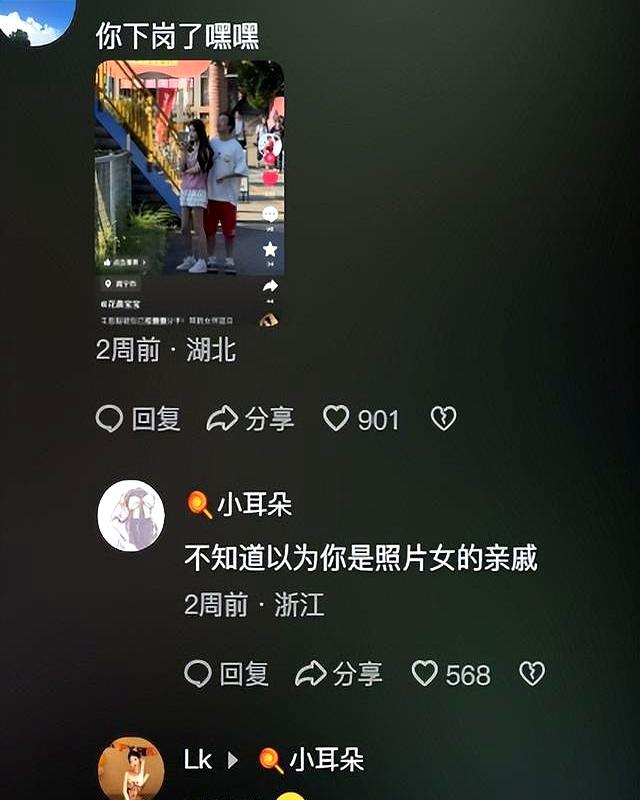The width and height of the screenshot is (640, 800).
Task: Dislike the comment with 901 likes
Action: pos(443,419)
